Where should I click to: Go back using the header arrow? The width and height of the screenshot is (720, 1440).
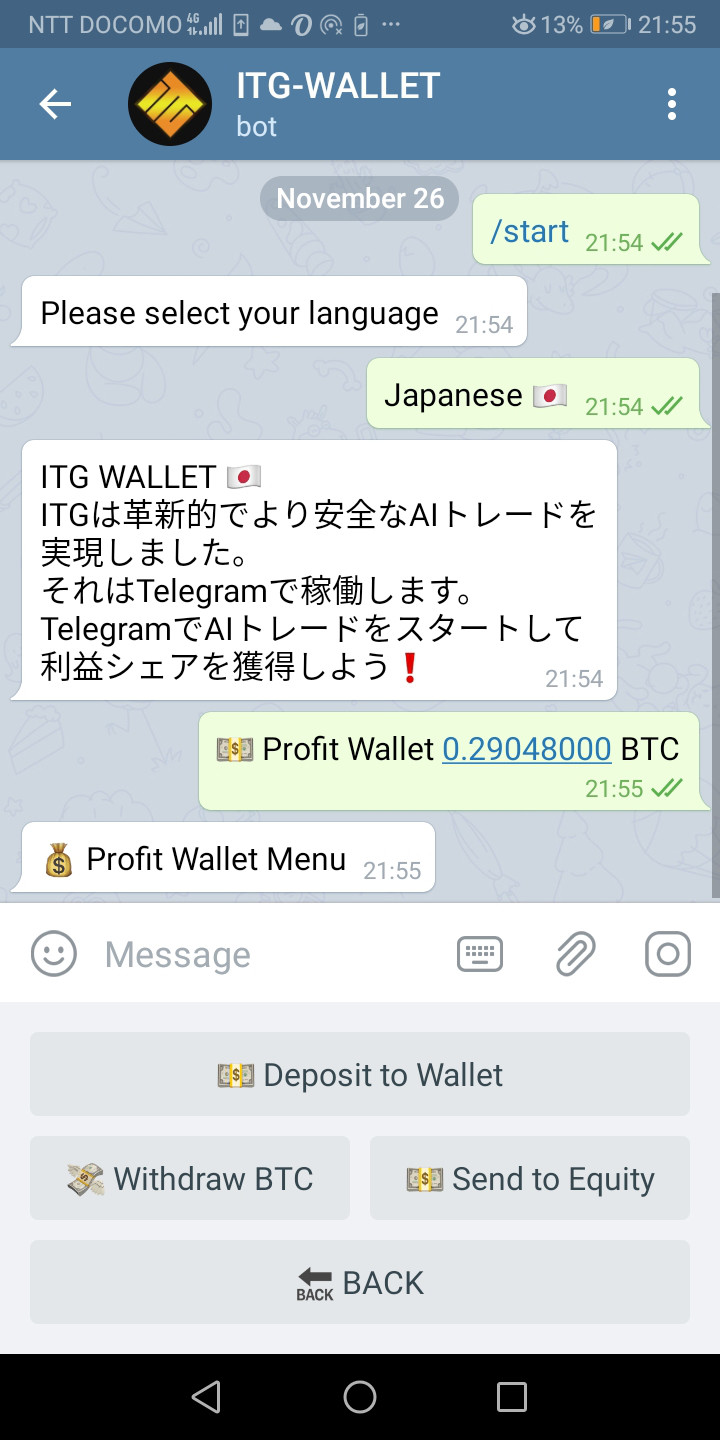click(x=55, y=104)
